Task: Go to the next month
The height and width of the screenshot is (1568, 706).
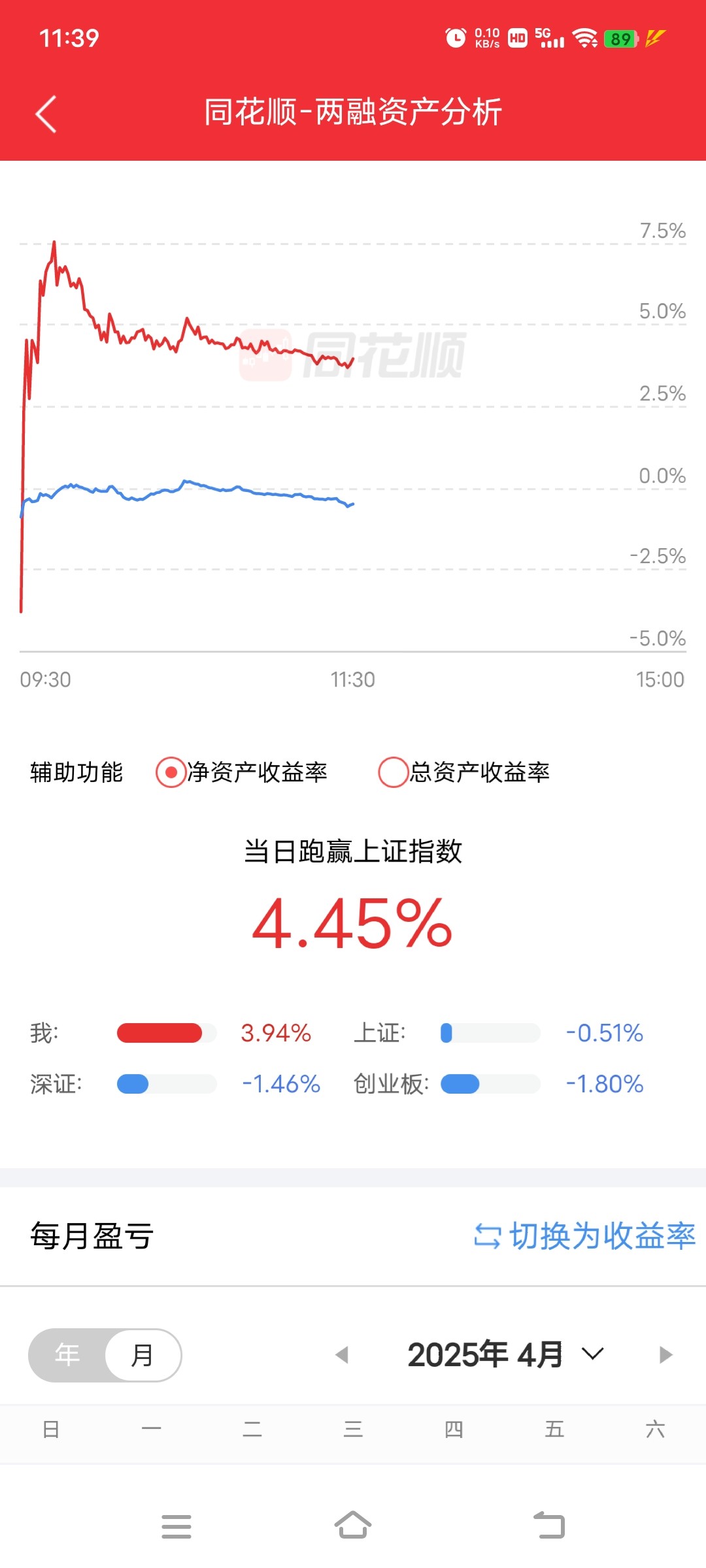Action: coord(665,1354)
